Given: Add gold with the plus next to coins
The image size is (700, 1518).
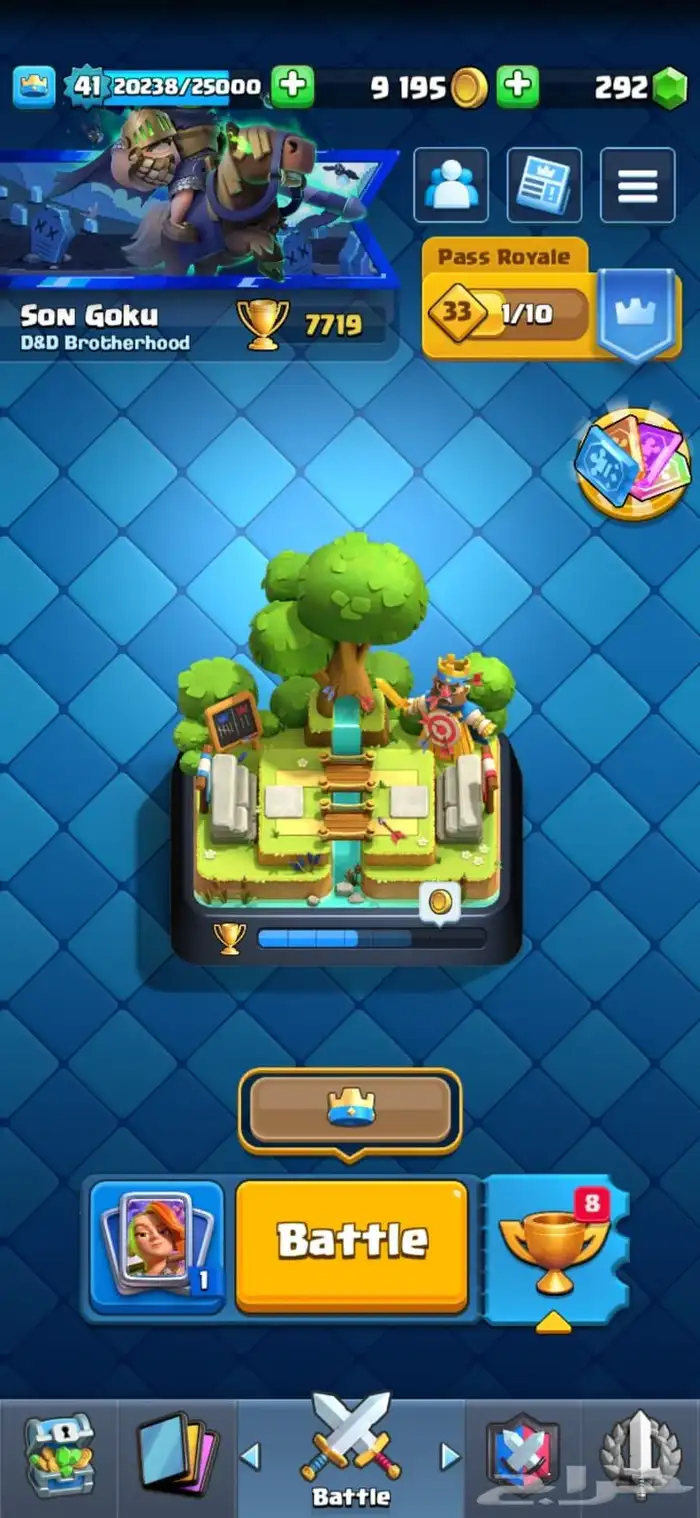Looking at the screenshot, I should point(517,87).
